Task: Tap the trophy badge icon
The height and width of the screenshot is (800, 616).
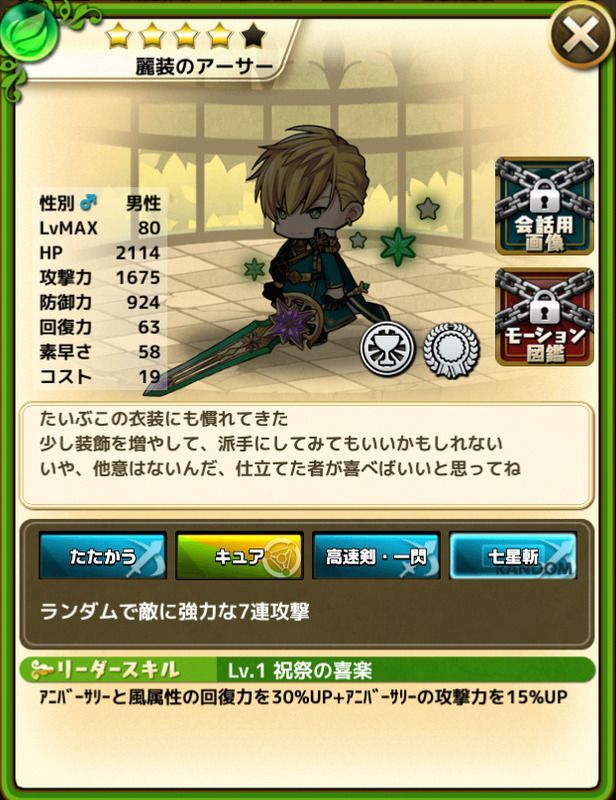Action: pyautogui.click(x=387, y=349)
